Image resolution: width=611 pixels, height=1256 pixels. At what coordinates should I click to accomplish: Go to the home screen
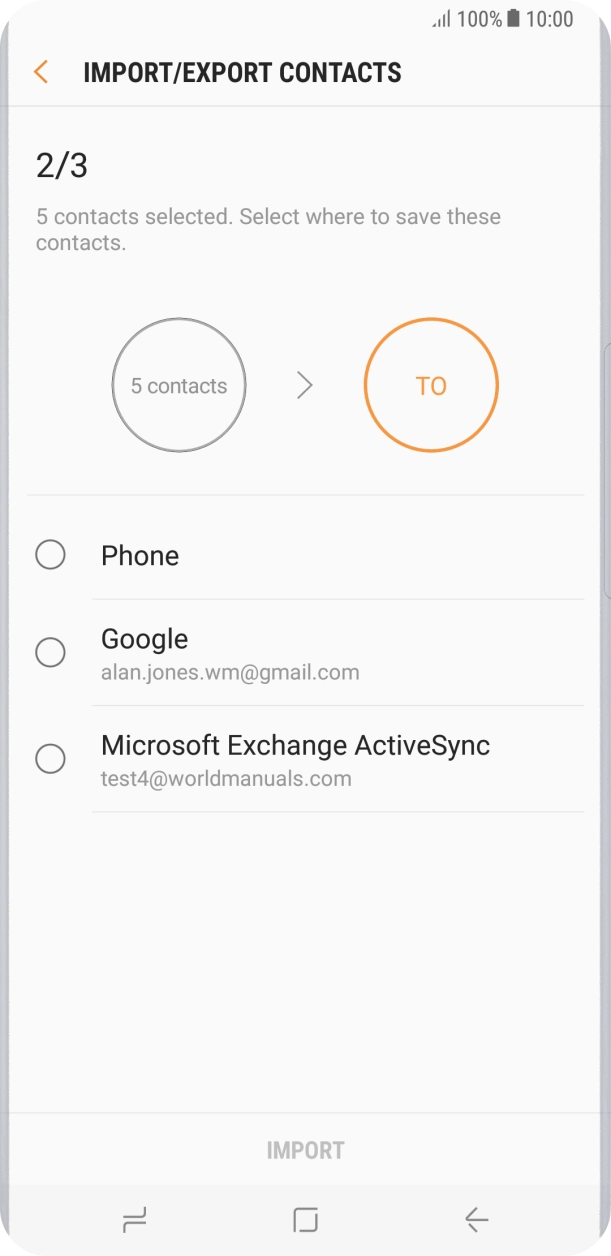[x=305, y=1219]
